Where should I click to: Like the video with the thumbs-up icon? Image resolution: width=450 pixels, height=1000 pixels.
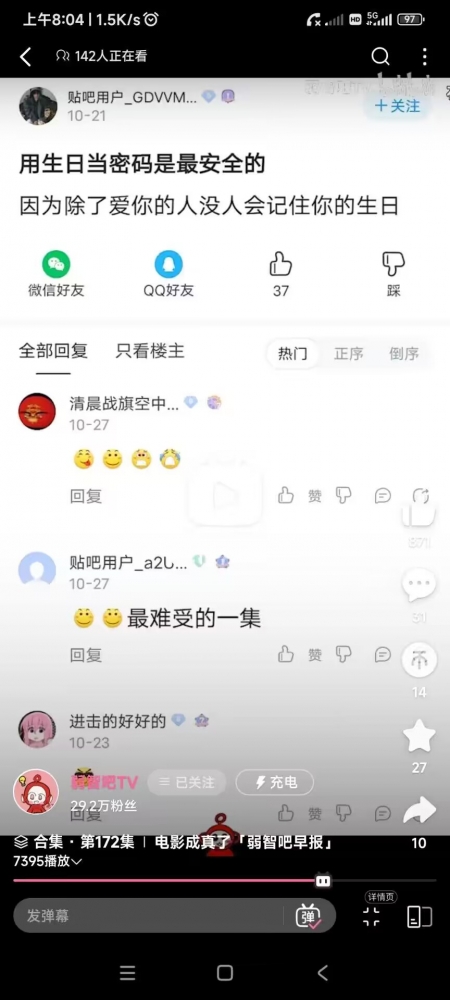(419, 514)
